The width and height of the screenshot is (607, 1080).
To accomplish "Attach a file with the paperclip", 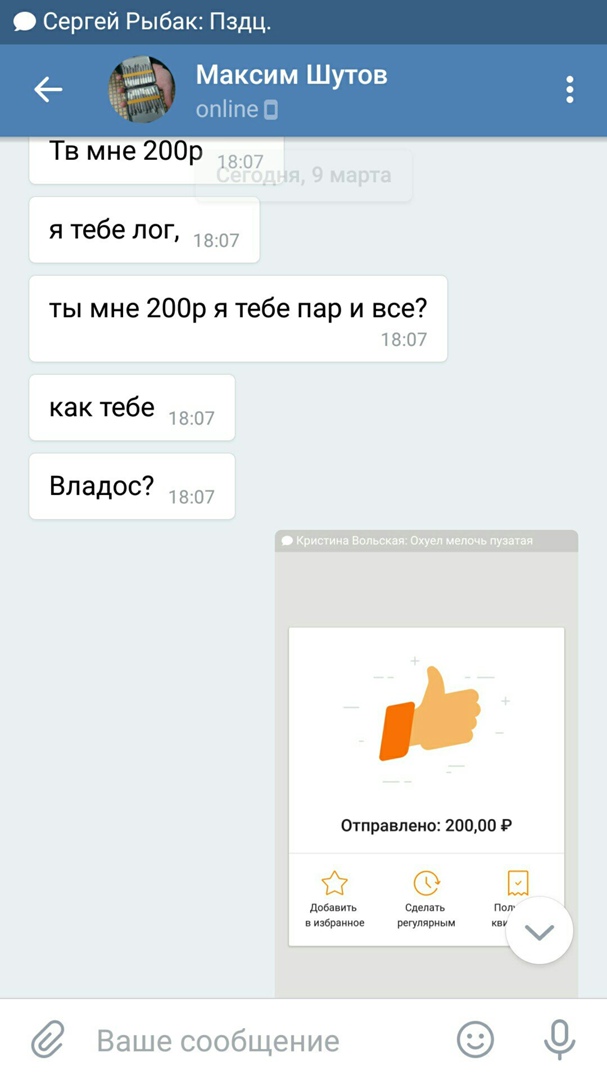I will point(47,1040).
